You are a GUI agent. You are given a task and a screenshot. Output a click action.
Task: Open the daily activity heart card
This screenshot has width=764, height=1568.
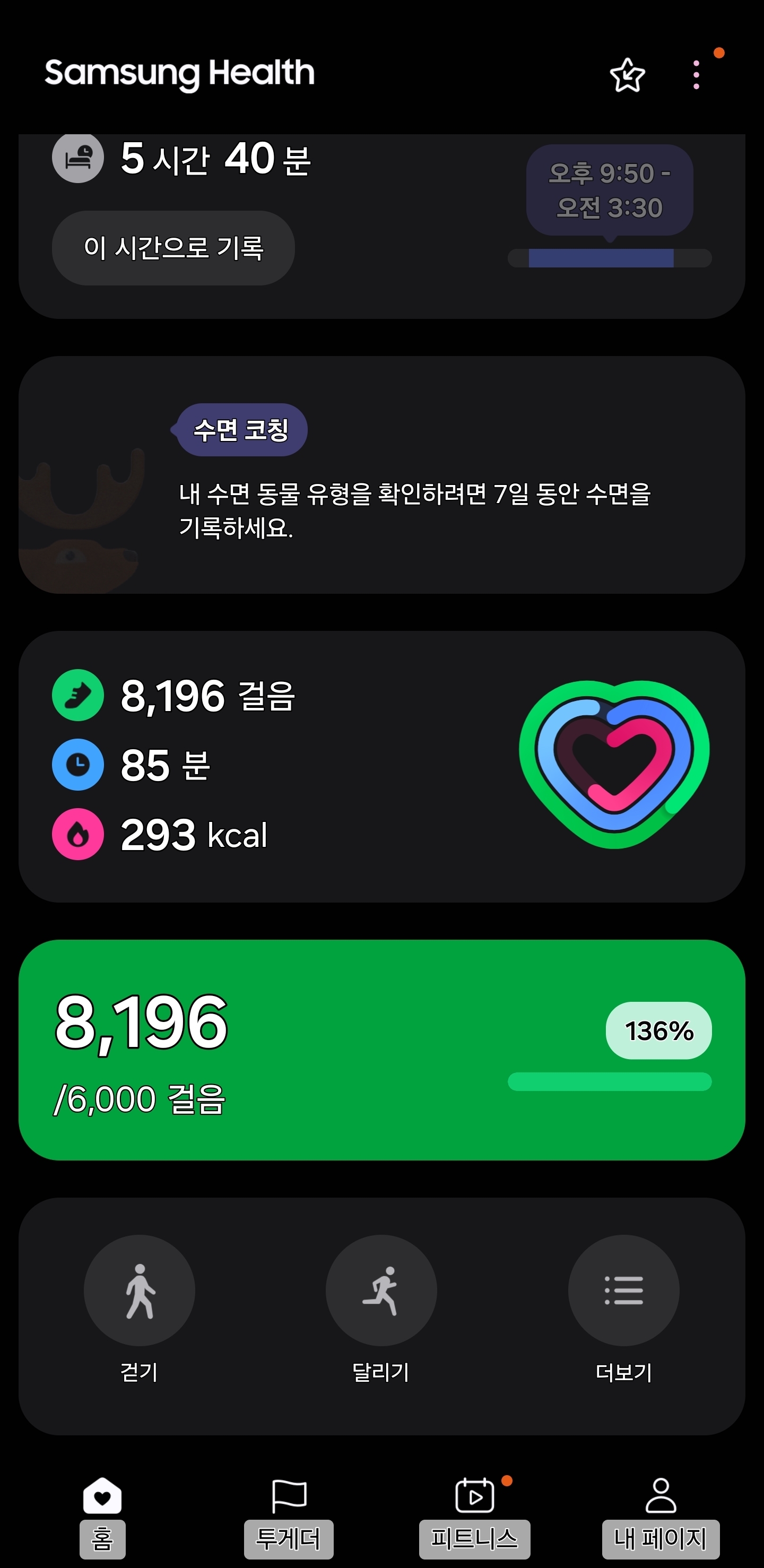coord(381,766)
